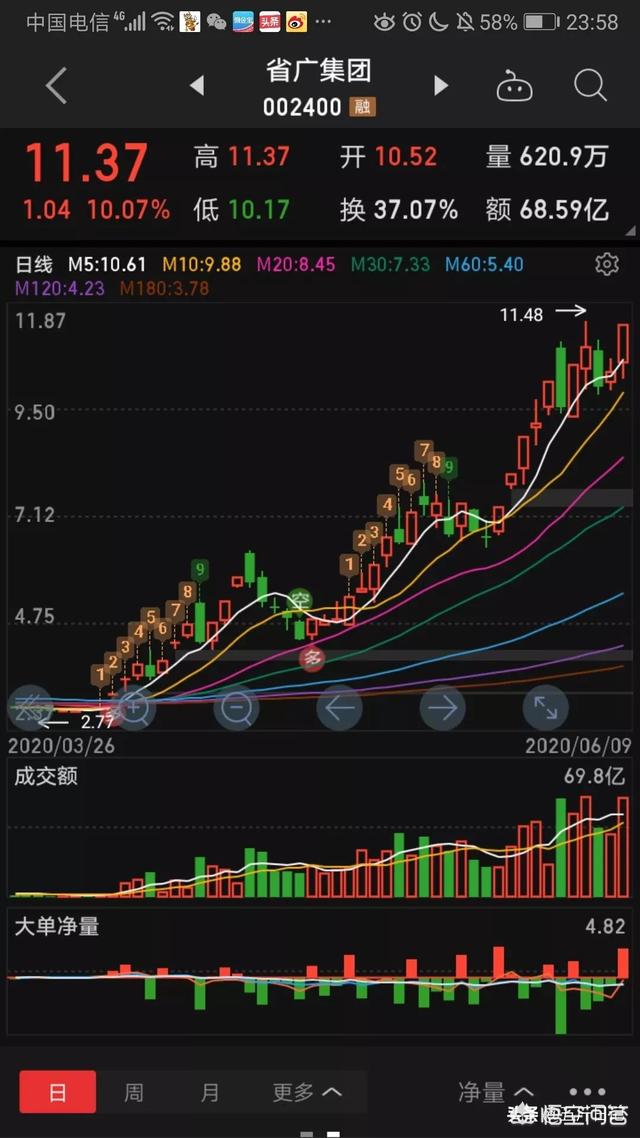Go back using the top-left arrow
Viewport: 640px width, 1138px height.
point(57,86)
